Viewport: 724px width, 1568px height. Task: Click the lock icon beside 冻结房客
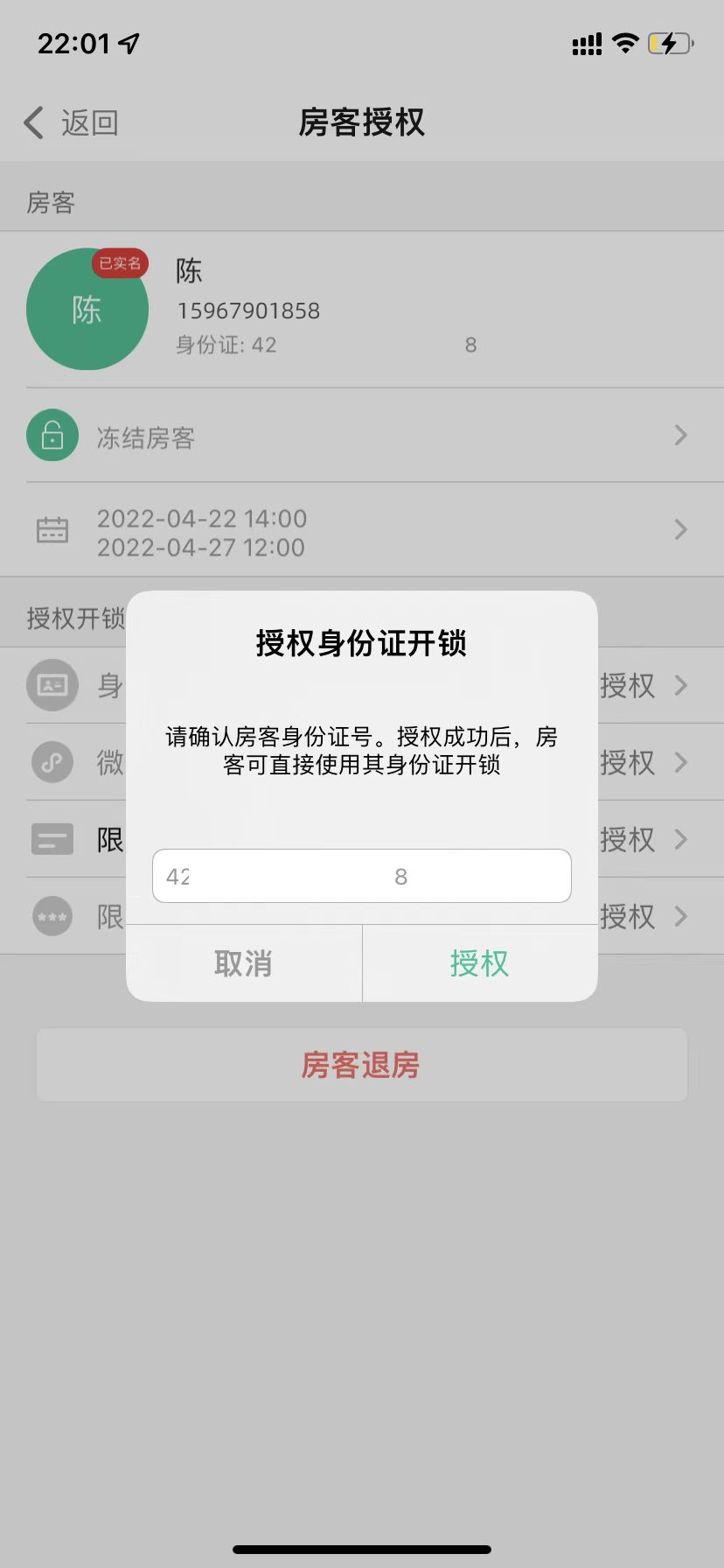tap(52, 435)
